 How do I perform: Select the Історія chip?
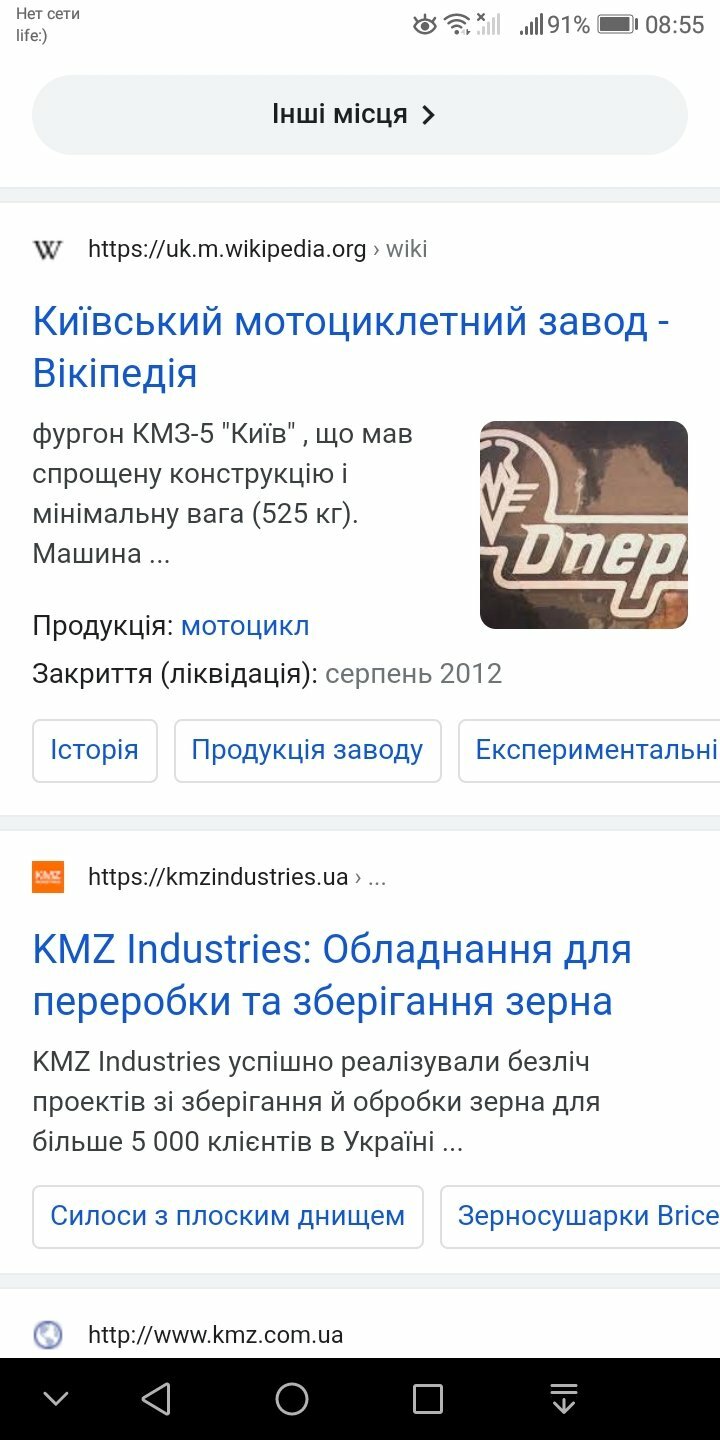pos(95,751)
